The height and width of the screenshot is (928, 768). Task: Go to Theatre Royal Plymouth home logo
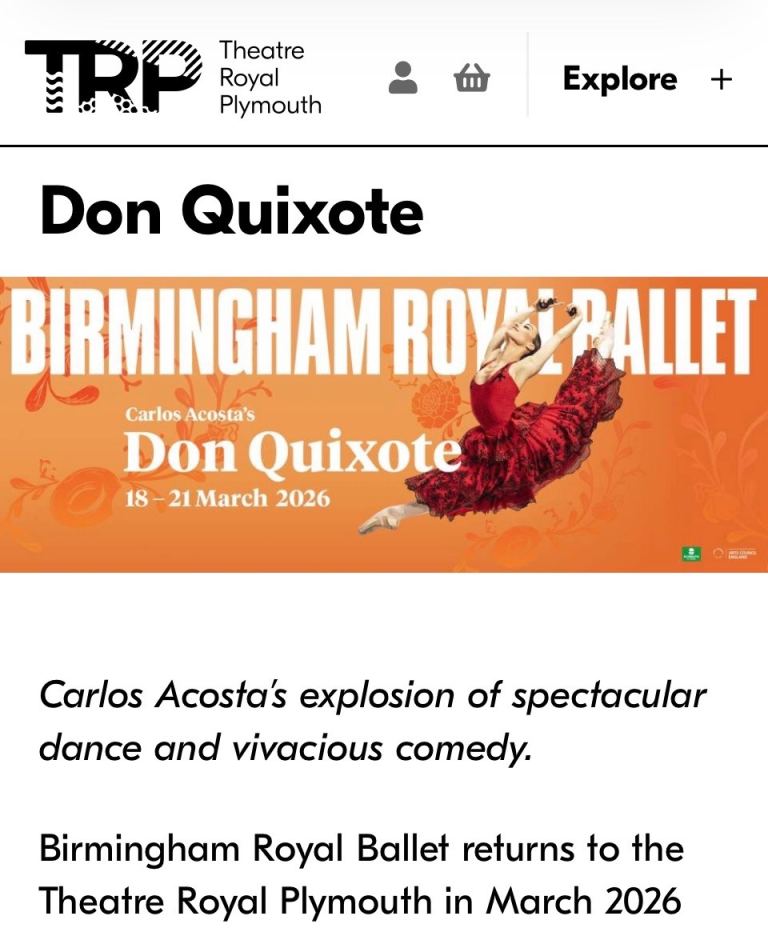(x=173, y=78)
